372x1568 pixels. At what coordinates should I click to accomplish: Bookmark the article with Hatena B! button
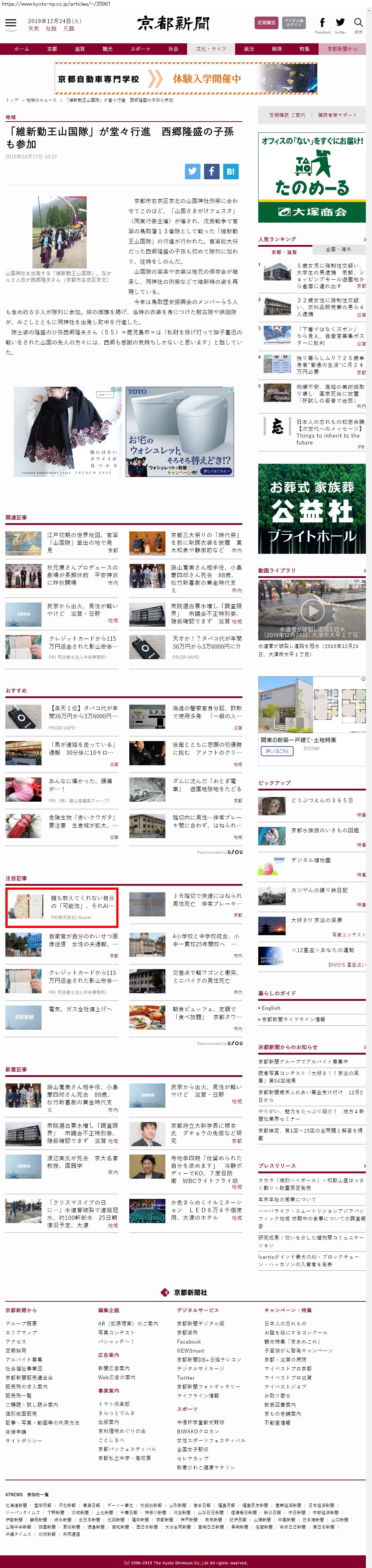(x=230, y=171)
